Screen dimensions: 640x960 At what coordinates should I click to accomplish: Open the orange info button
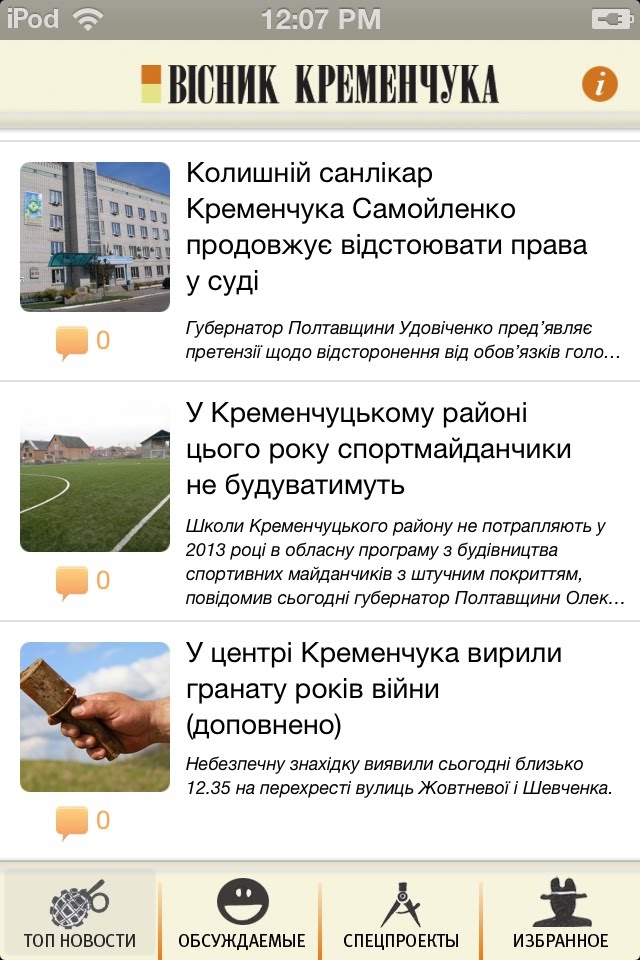click(x=600, y=85)
